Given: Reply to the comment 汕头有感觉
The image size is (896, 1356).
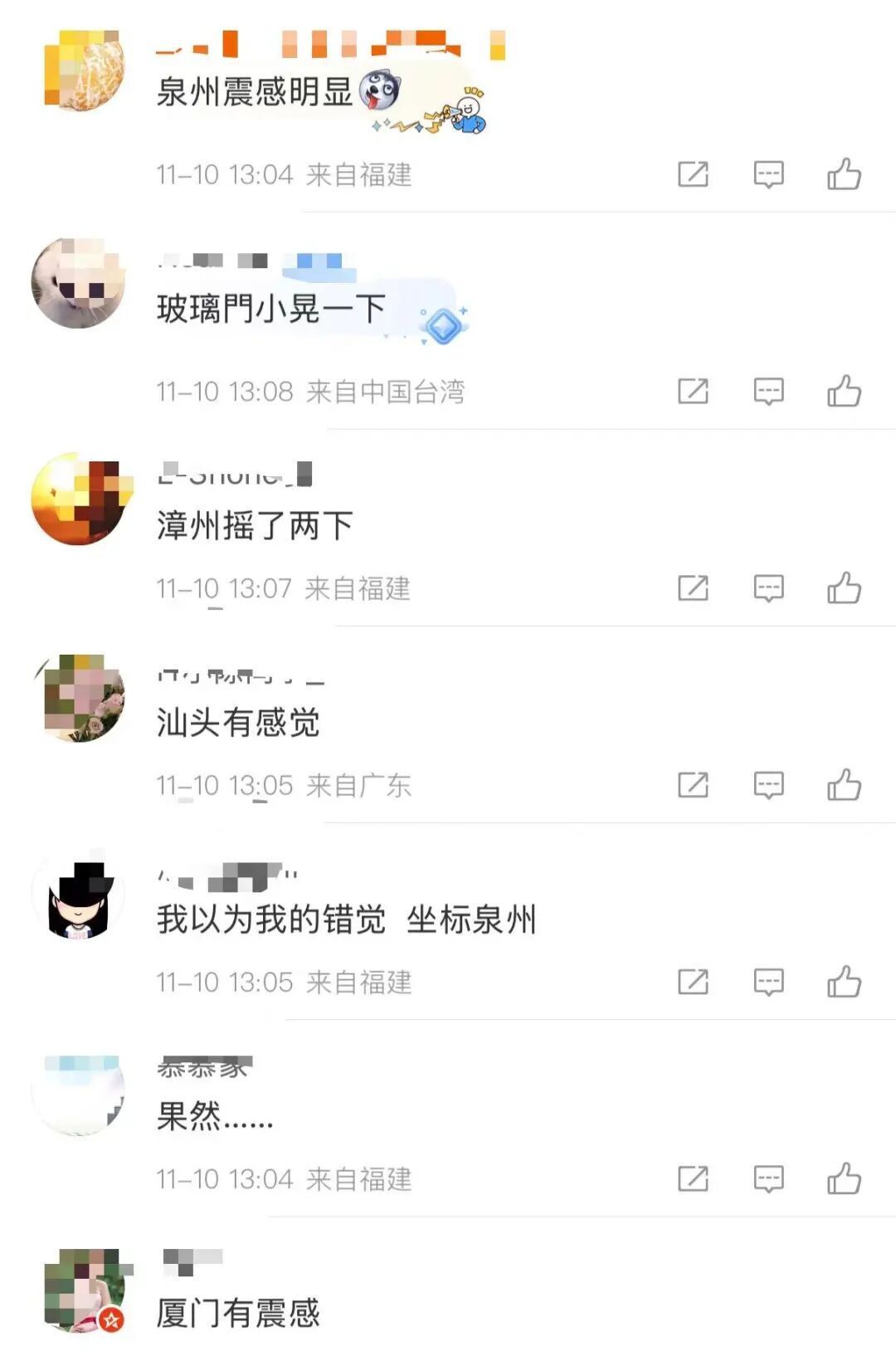Looking at the screenshot, I should tap(768, 785).
